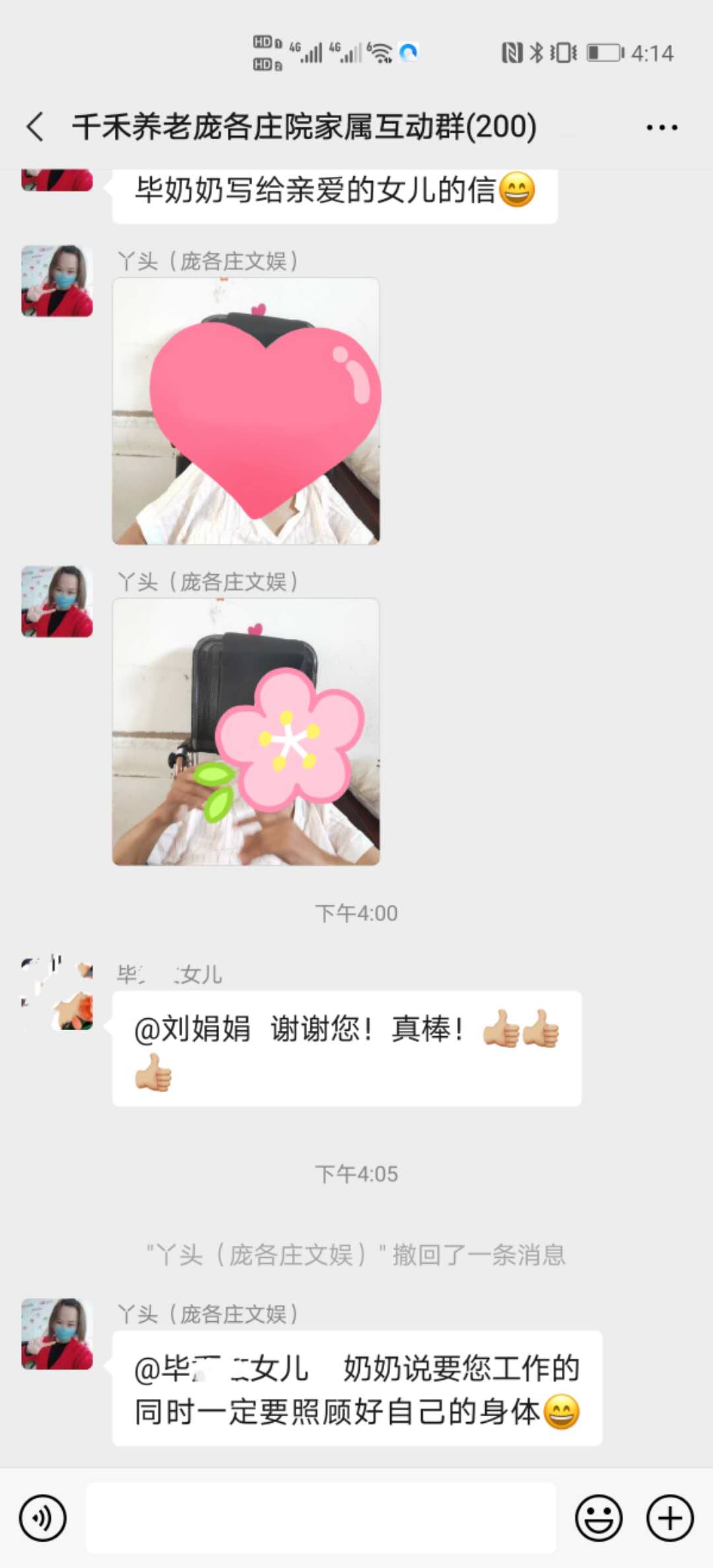
Task: Open the emoji sticker panel
Action: 598,1518
